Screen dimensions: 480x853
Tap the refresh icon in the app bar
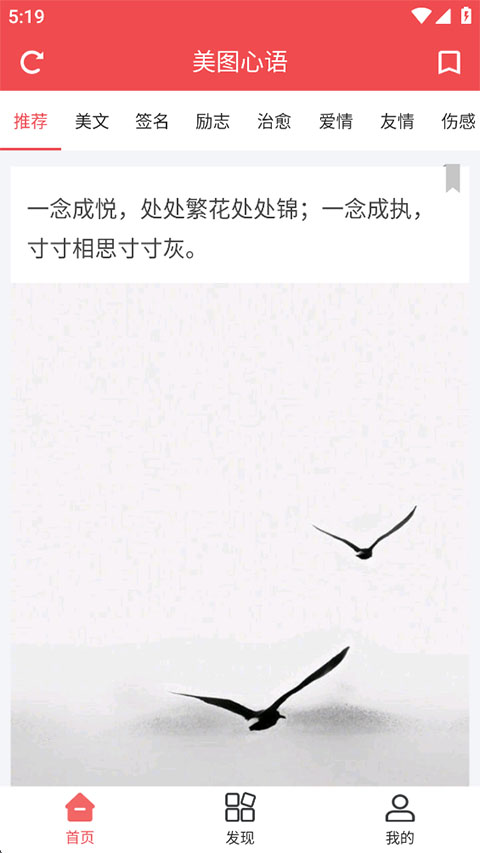pos(32,62)
